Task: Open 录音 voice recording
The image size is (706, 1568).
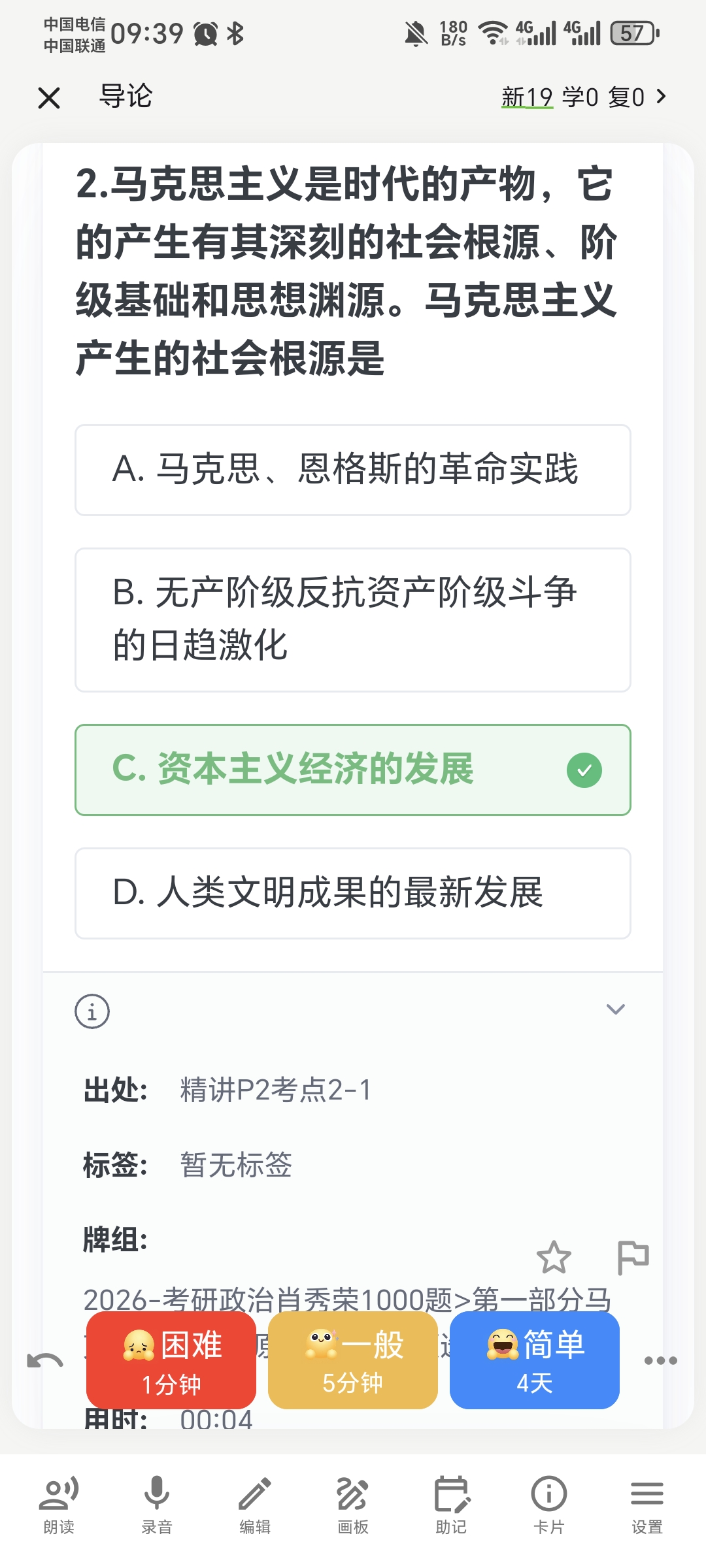Action: [x=157, y=1505]
